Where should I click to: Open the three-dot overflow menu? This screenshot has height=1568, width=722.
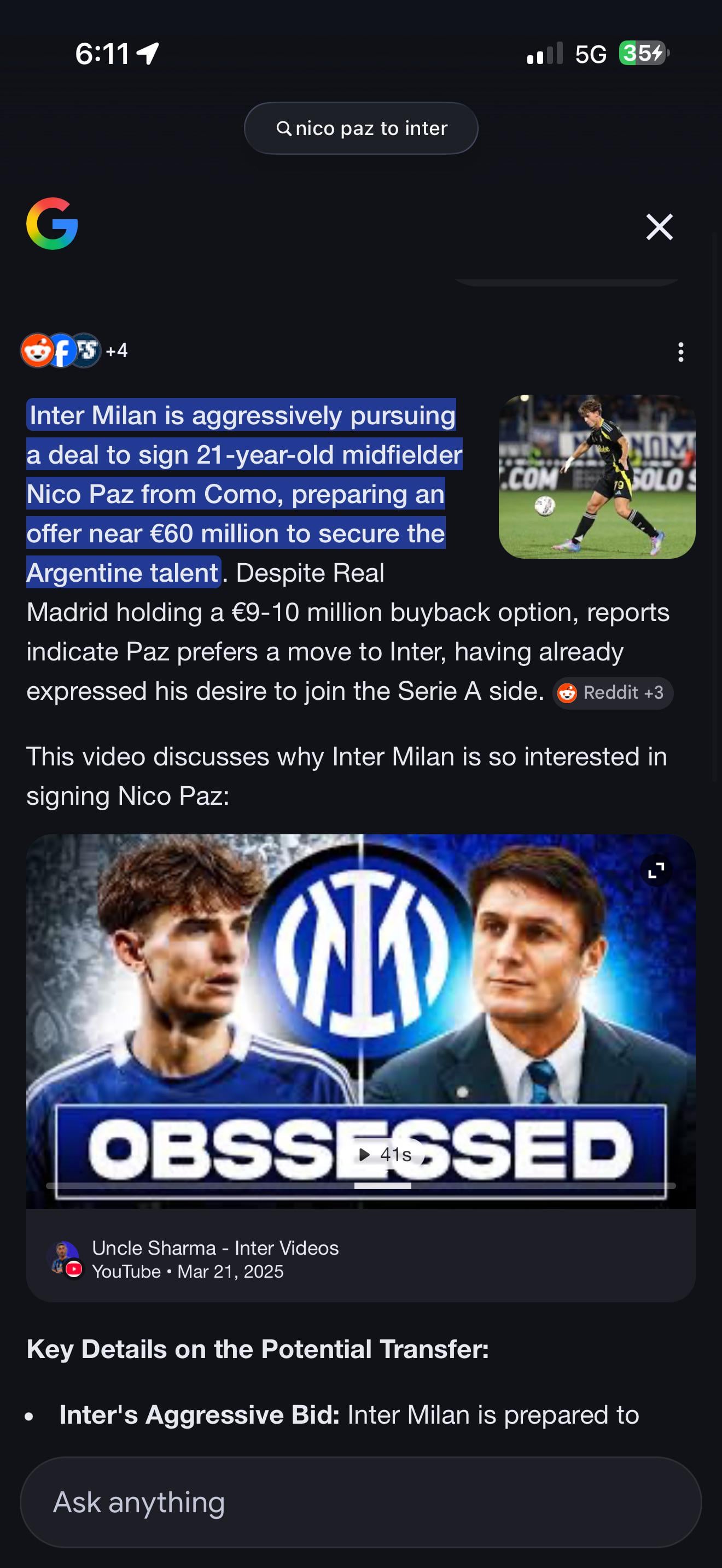coord(680,352)
